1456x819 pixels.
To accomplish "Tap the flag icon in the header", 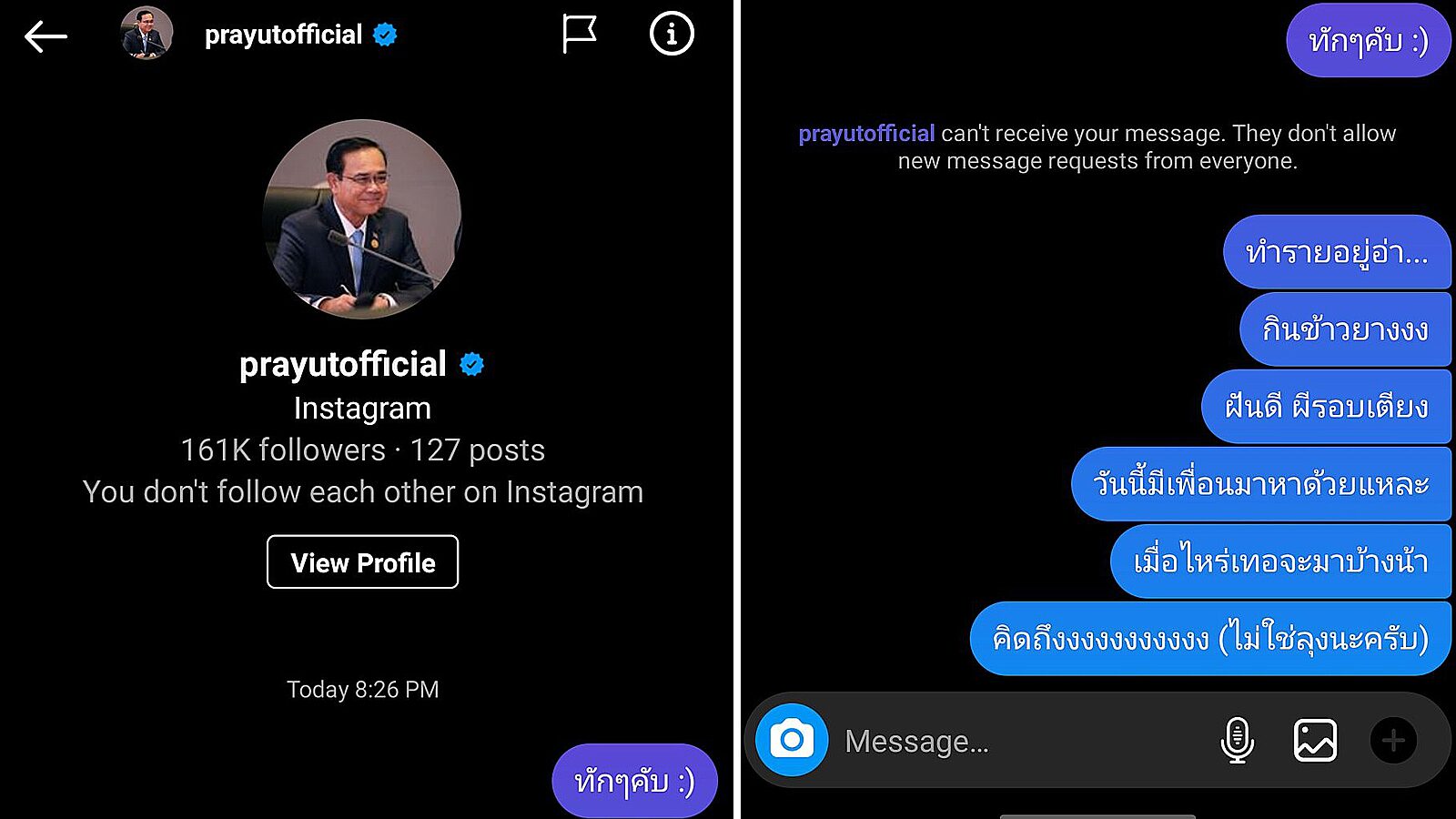I will pos(579,35).
